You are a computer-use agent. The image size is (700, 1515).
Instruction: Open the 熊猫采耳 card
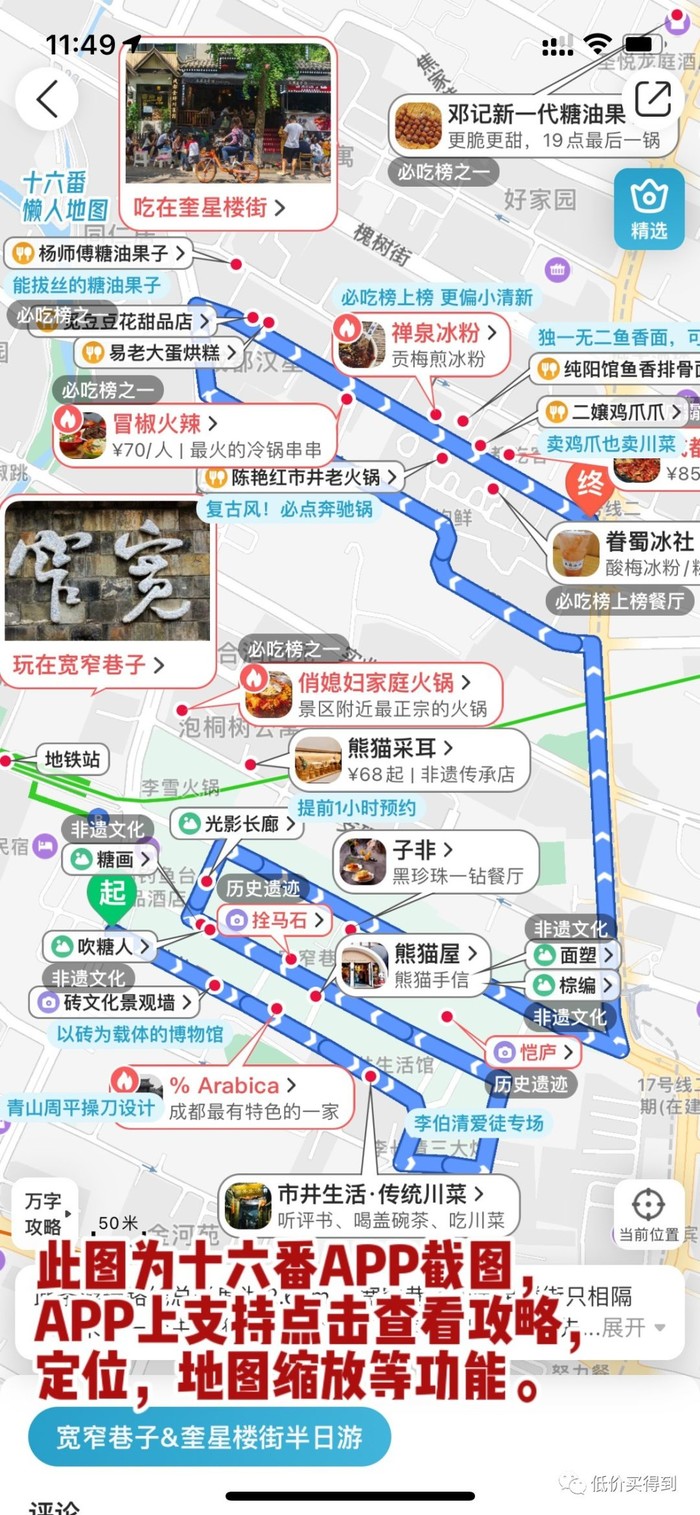click(408, 760)
